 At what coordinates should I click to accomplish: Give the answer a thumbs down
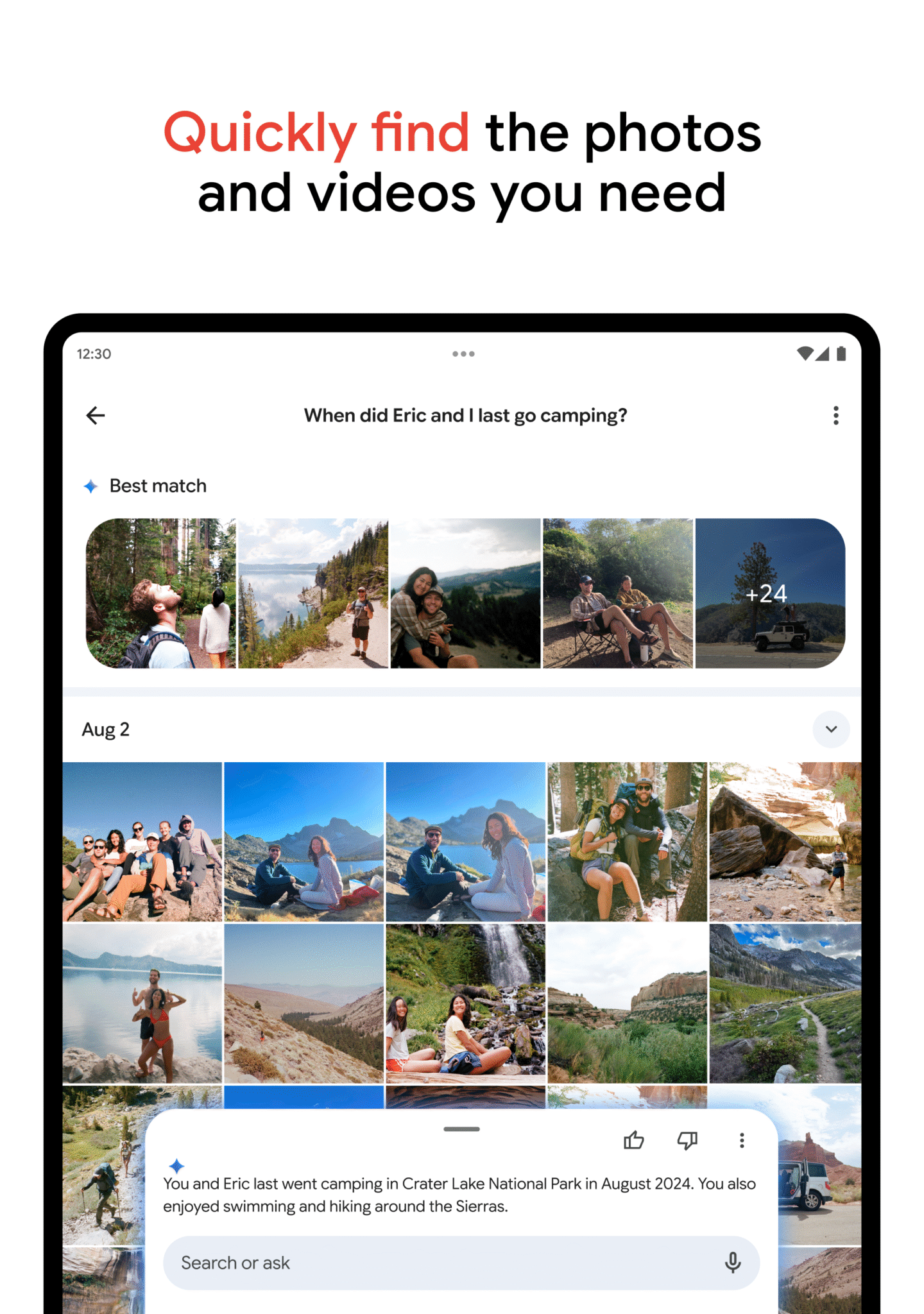687,1140
